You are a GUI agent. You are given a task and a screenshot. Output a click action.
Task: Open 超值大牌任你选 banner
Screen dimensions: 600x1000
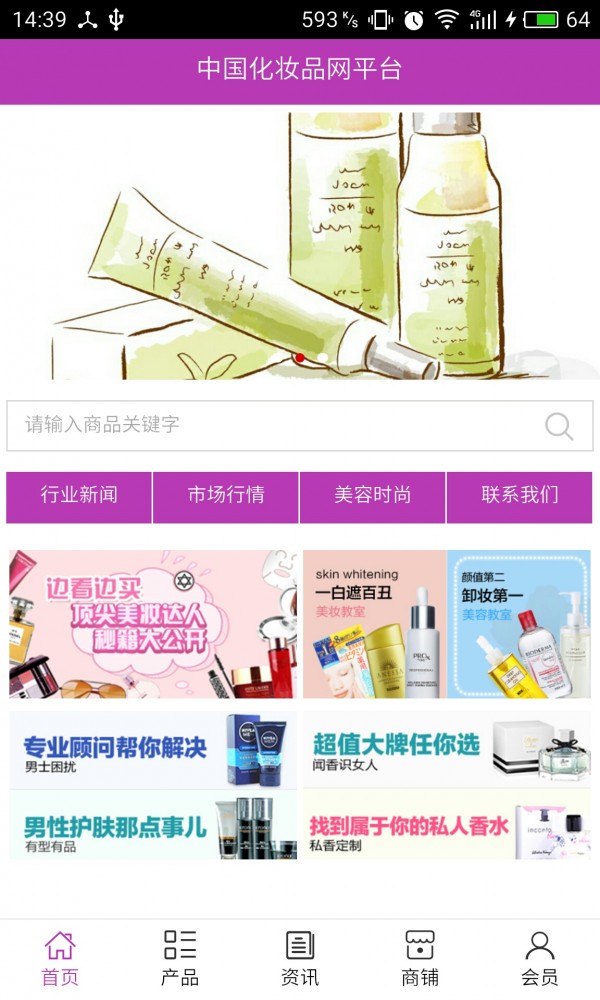pos(446,749)
